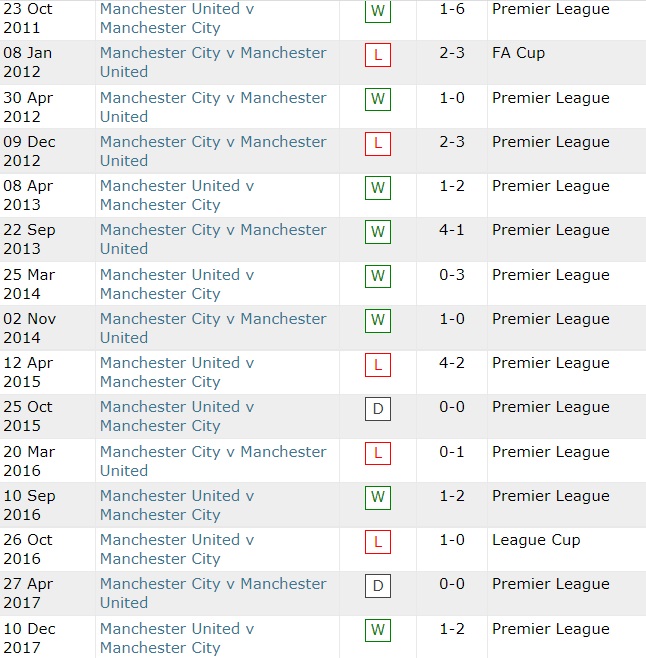Open the 09 Dec 2012 match link
This screenshot has height=658, width=646.
213,142
